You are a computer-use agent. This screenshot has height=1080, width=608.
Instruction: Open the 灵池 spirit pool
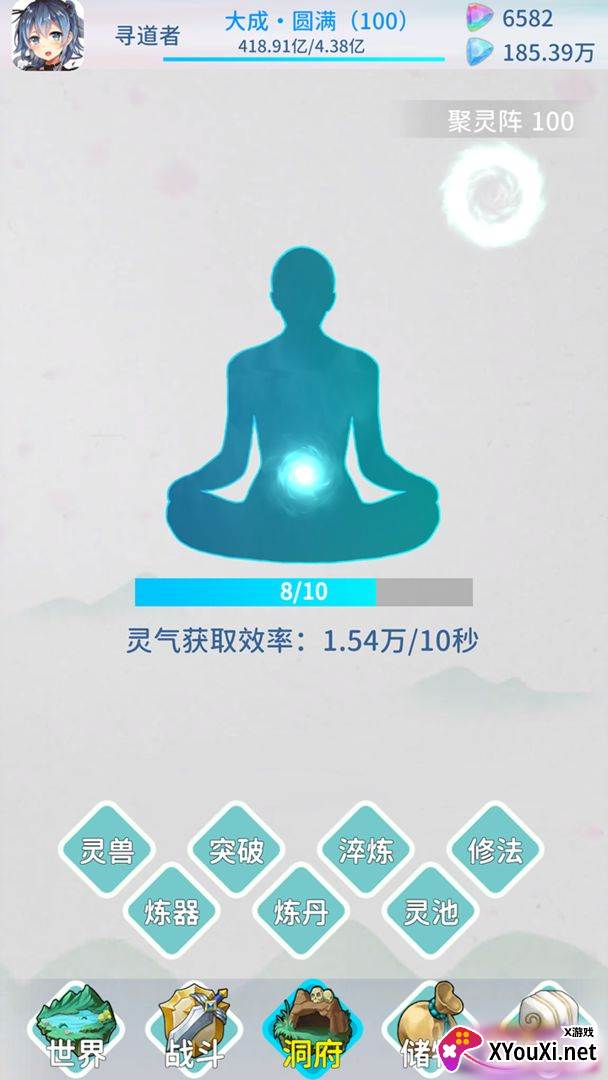coord(430,911)
